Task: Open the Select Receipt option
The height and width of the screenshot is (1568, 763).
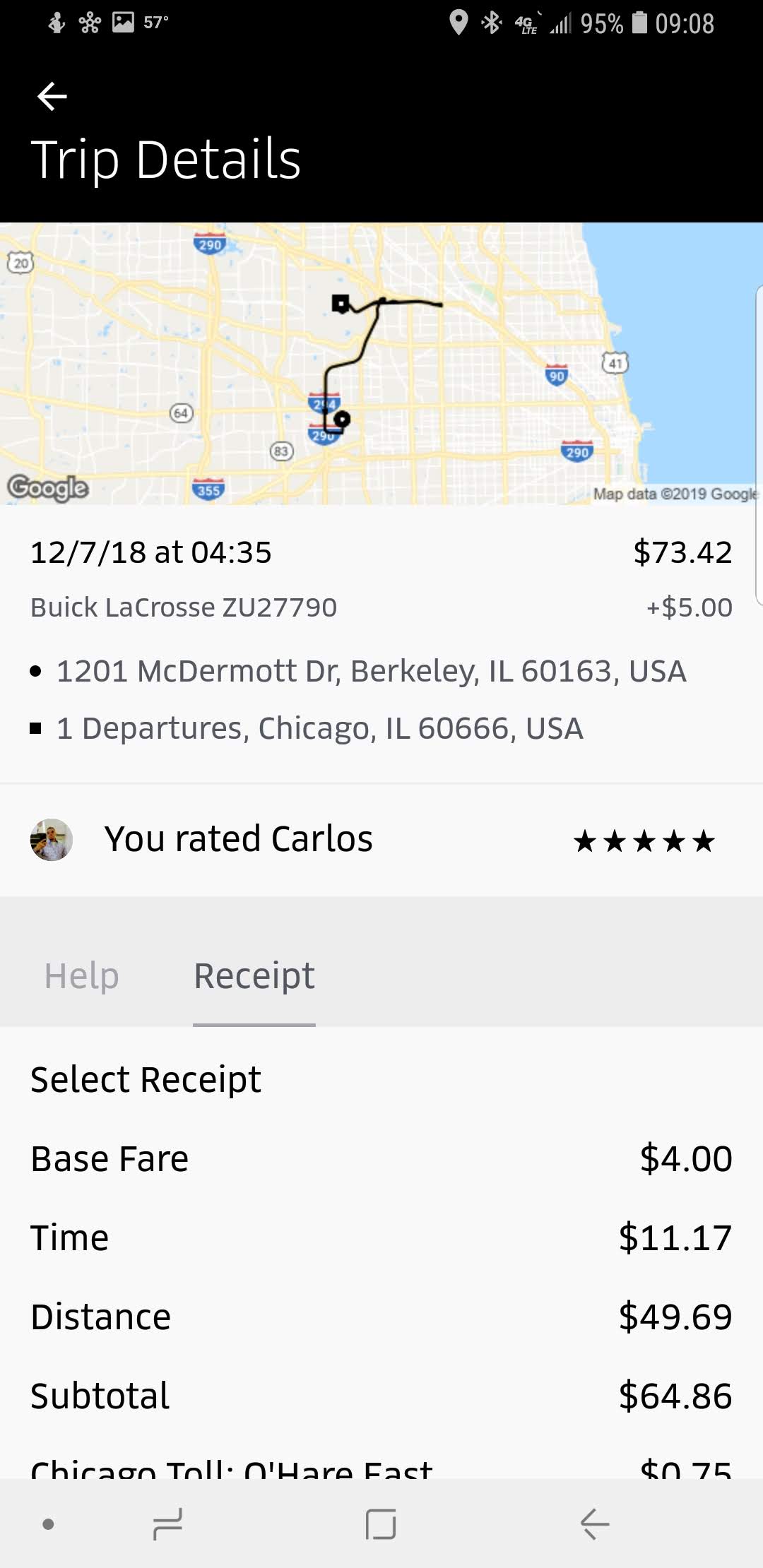Action: [x=146, y=1079]
